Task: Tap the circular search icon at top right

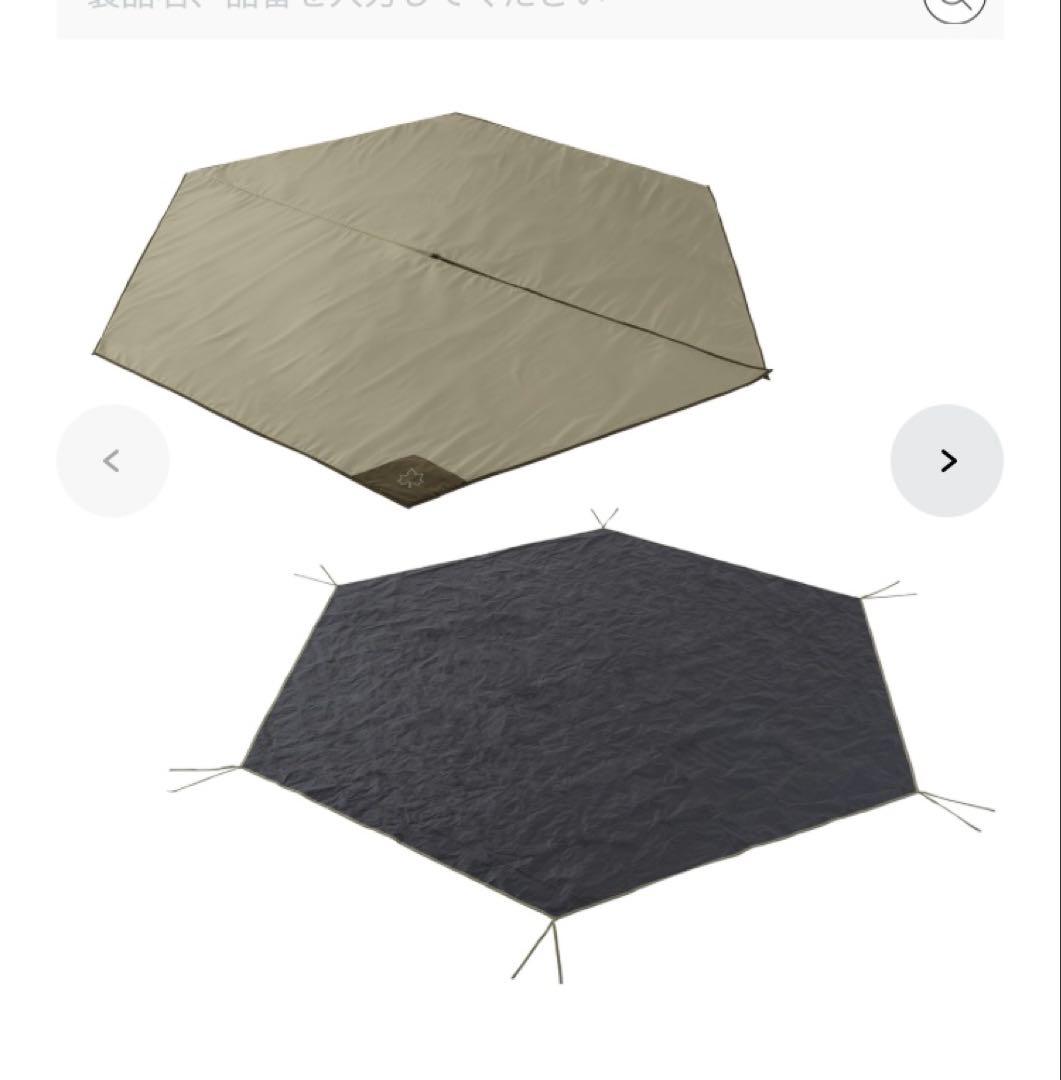Action: click(953, 8)
